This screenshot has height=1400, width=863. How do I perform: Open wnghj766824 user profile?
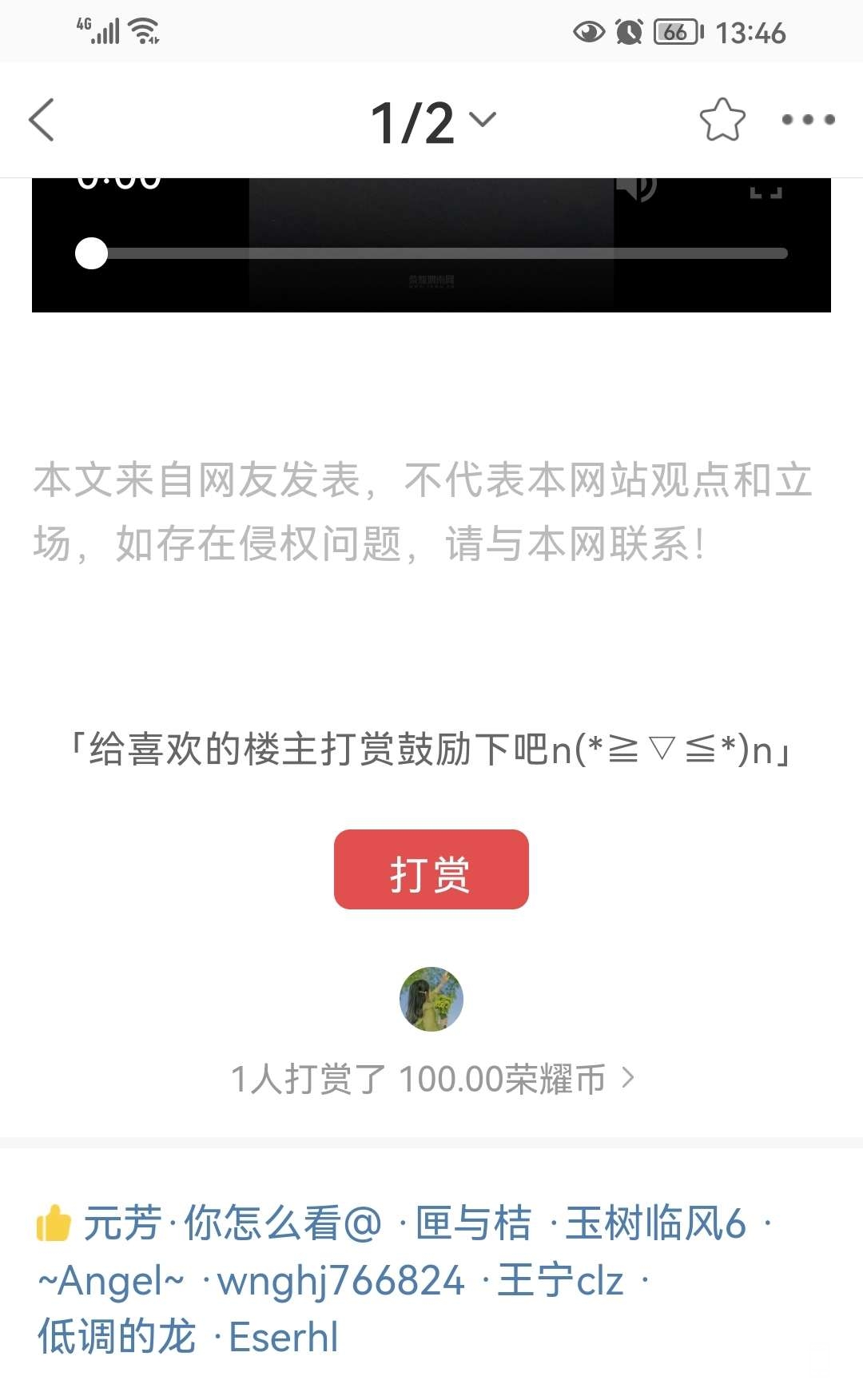point(341,1281)
